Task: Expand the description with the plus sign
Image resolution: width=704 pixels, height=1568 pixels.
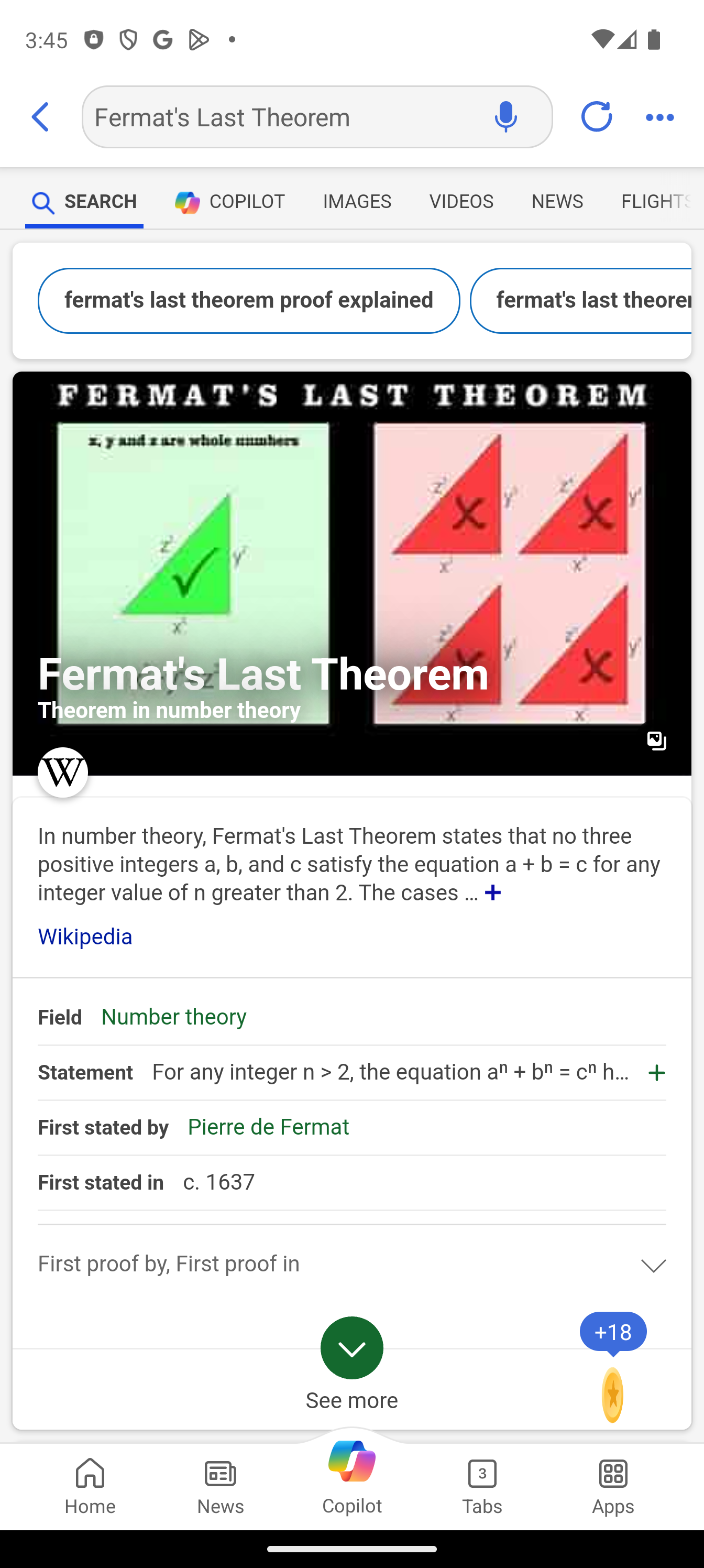Action: click(x=493, y=892)
